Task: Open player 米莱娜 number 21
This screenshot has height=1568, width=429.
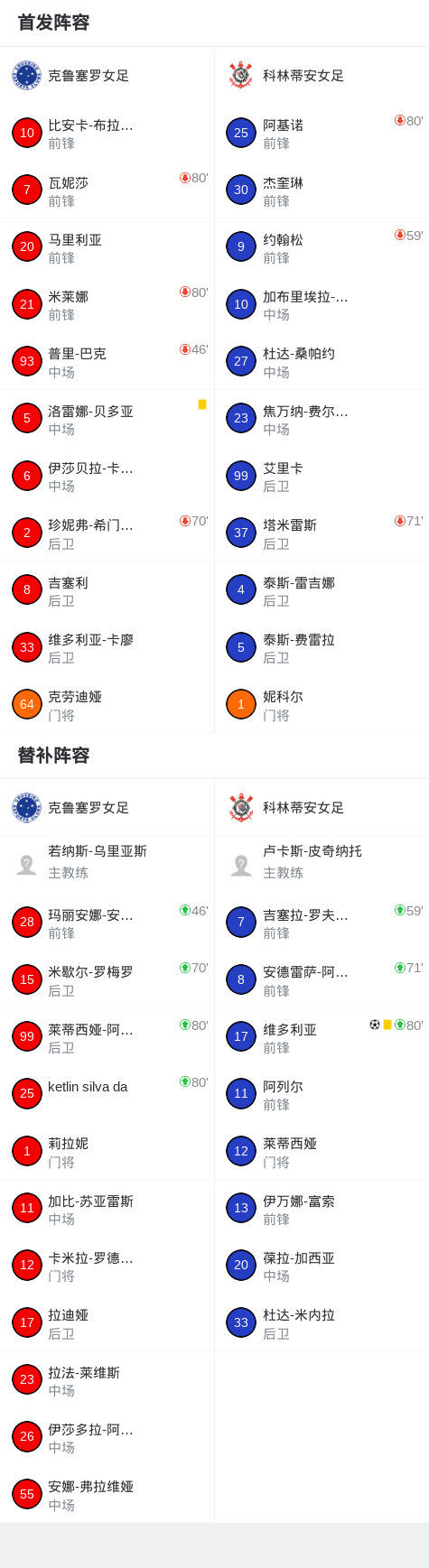Action: 107,304
